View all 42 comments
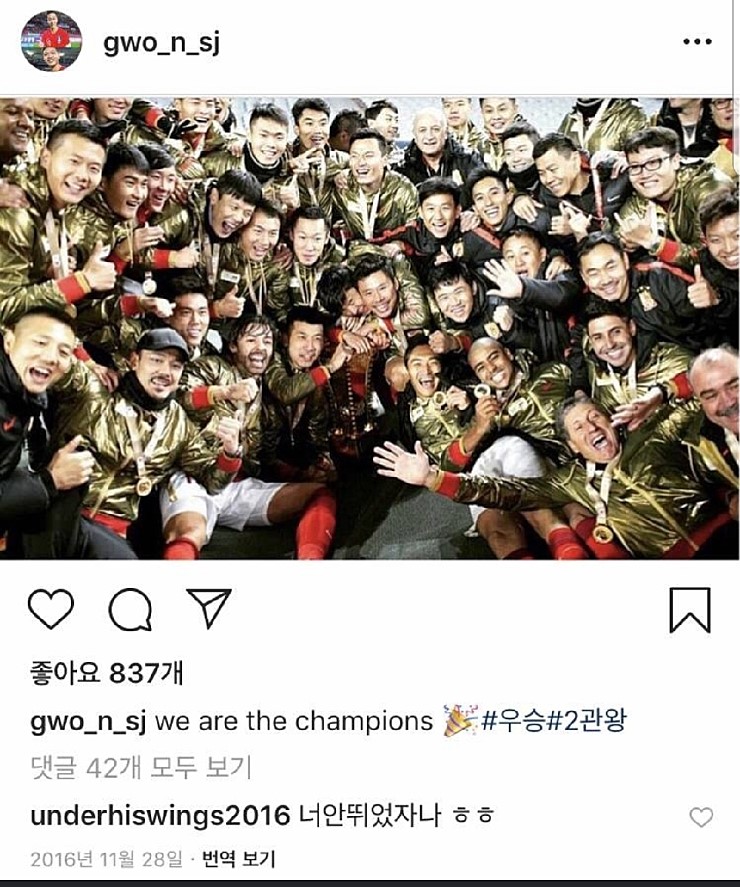 point(141,767)
